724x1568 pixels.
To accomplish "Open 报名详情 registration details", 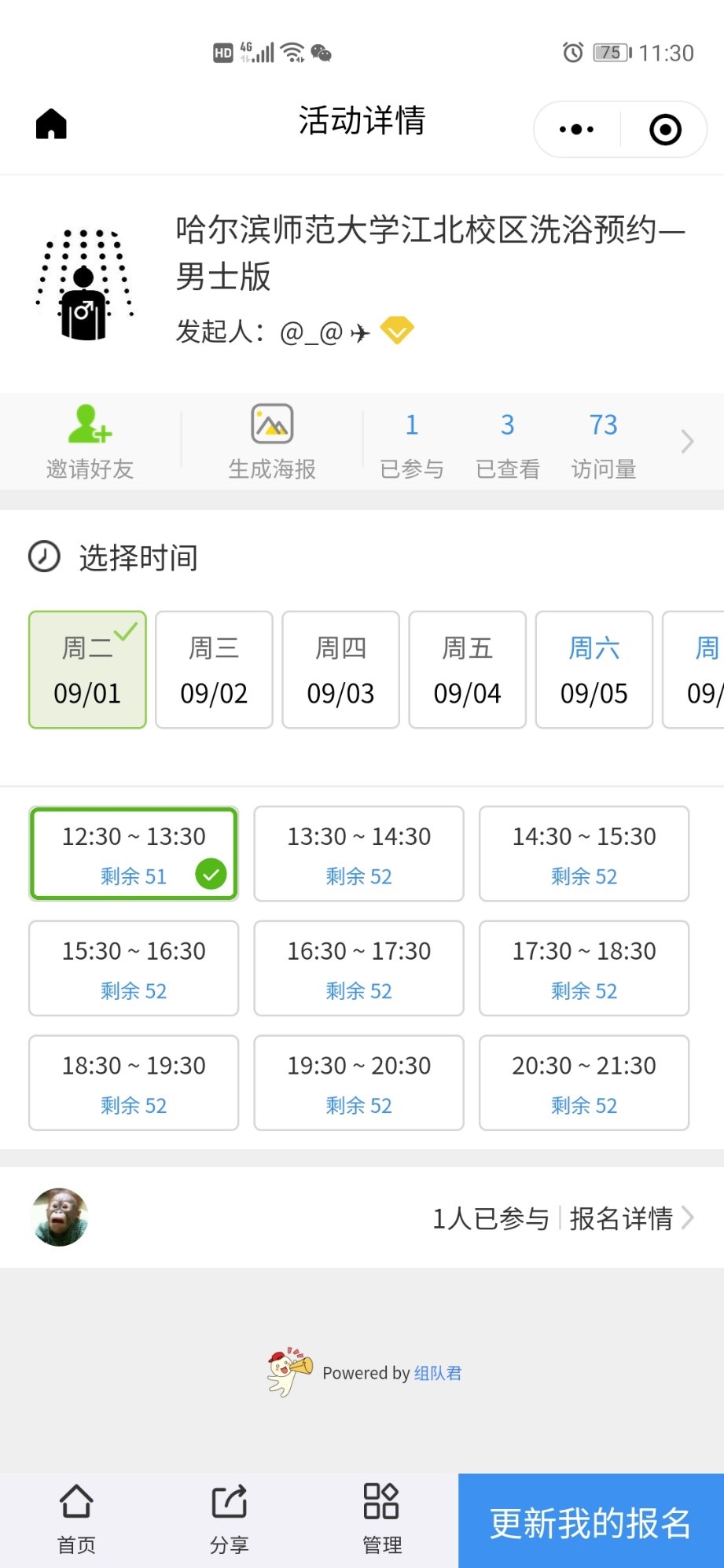I will tap(631, 1218).
